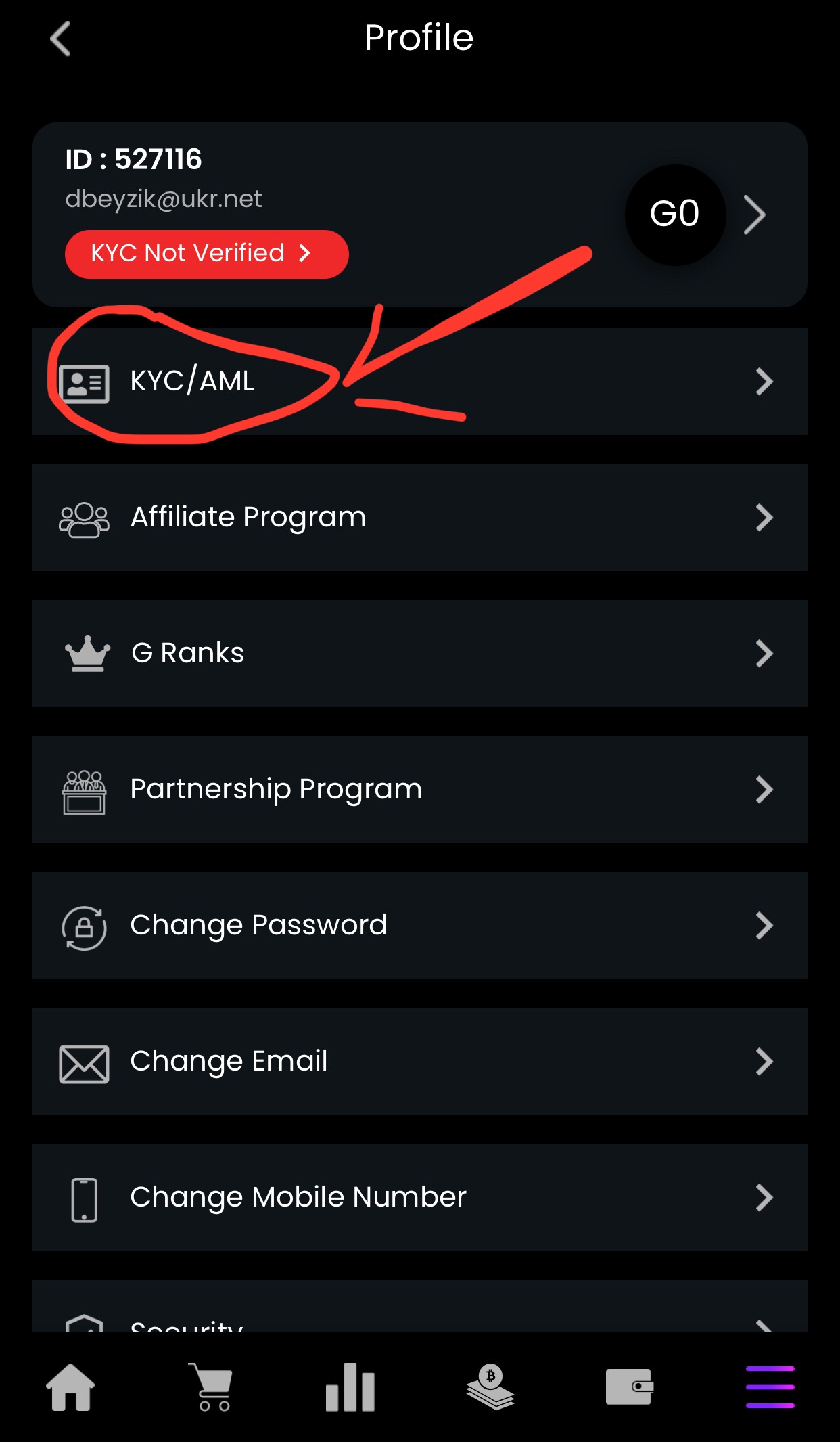Switch to the home tab
Viewport: 840px width, 1442px height.
pos(70,1387)
